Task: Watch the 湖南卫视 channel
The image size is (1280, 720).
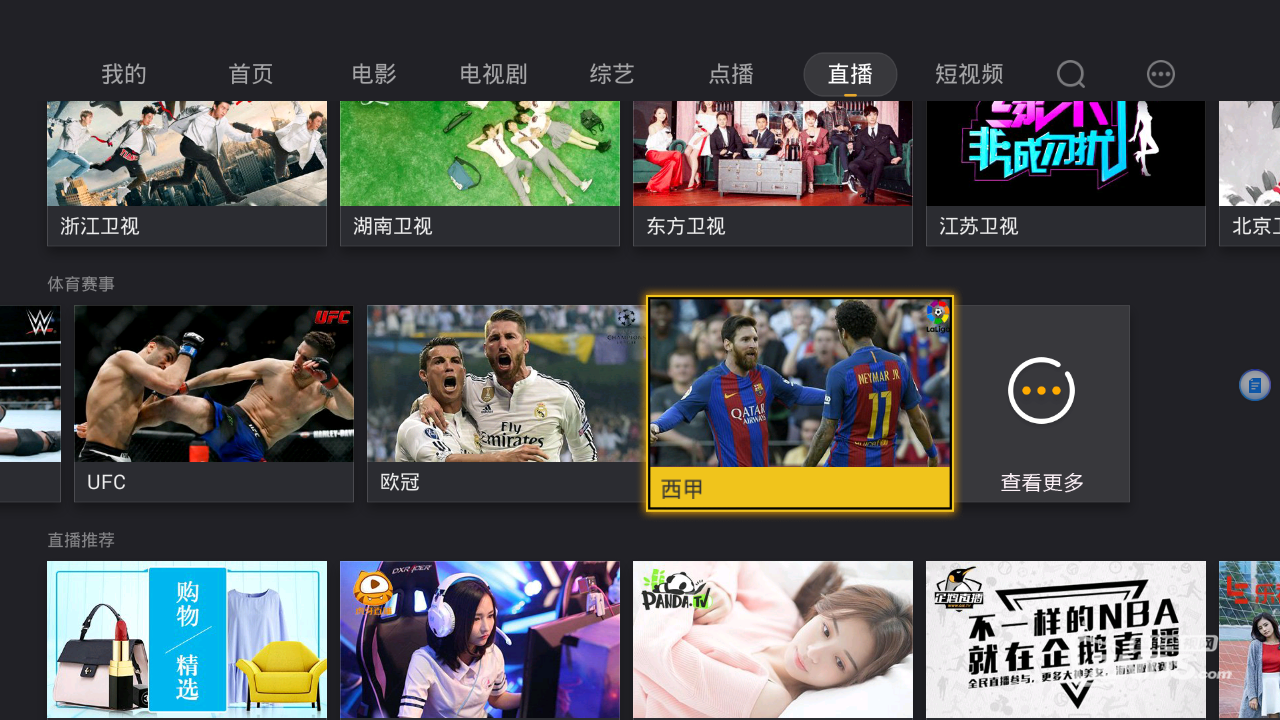Action: click(480, 172)
